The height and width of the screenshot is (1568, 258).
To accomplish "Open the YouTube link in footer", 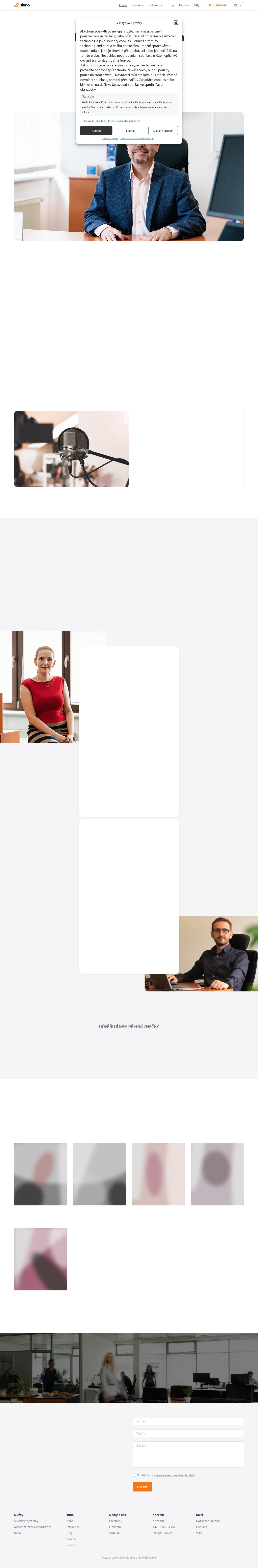I will coord(115,1533).
